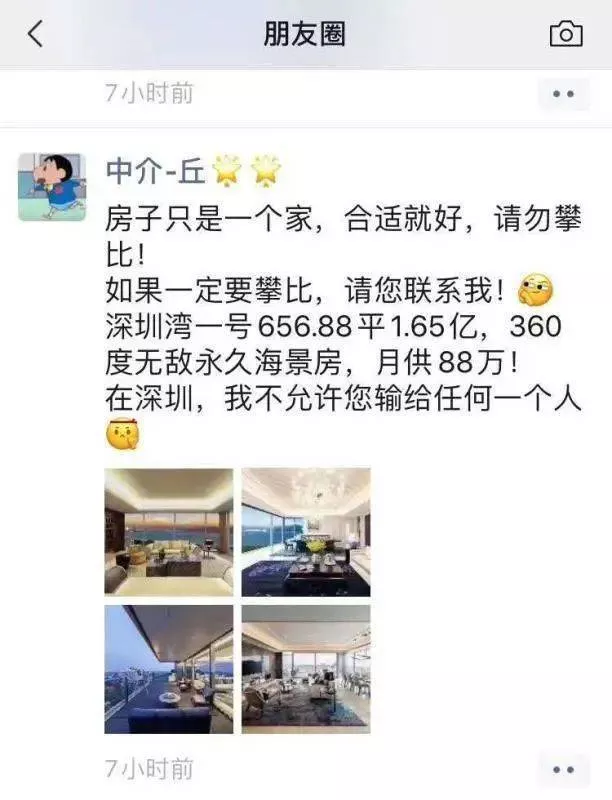Go back from the 朋友圈 feed
The image size is (612, 800).
(35, 34)
